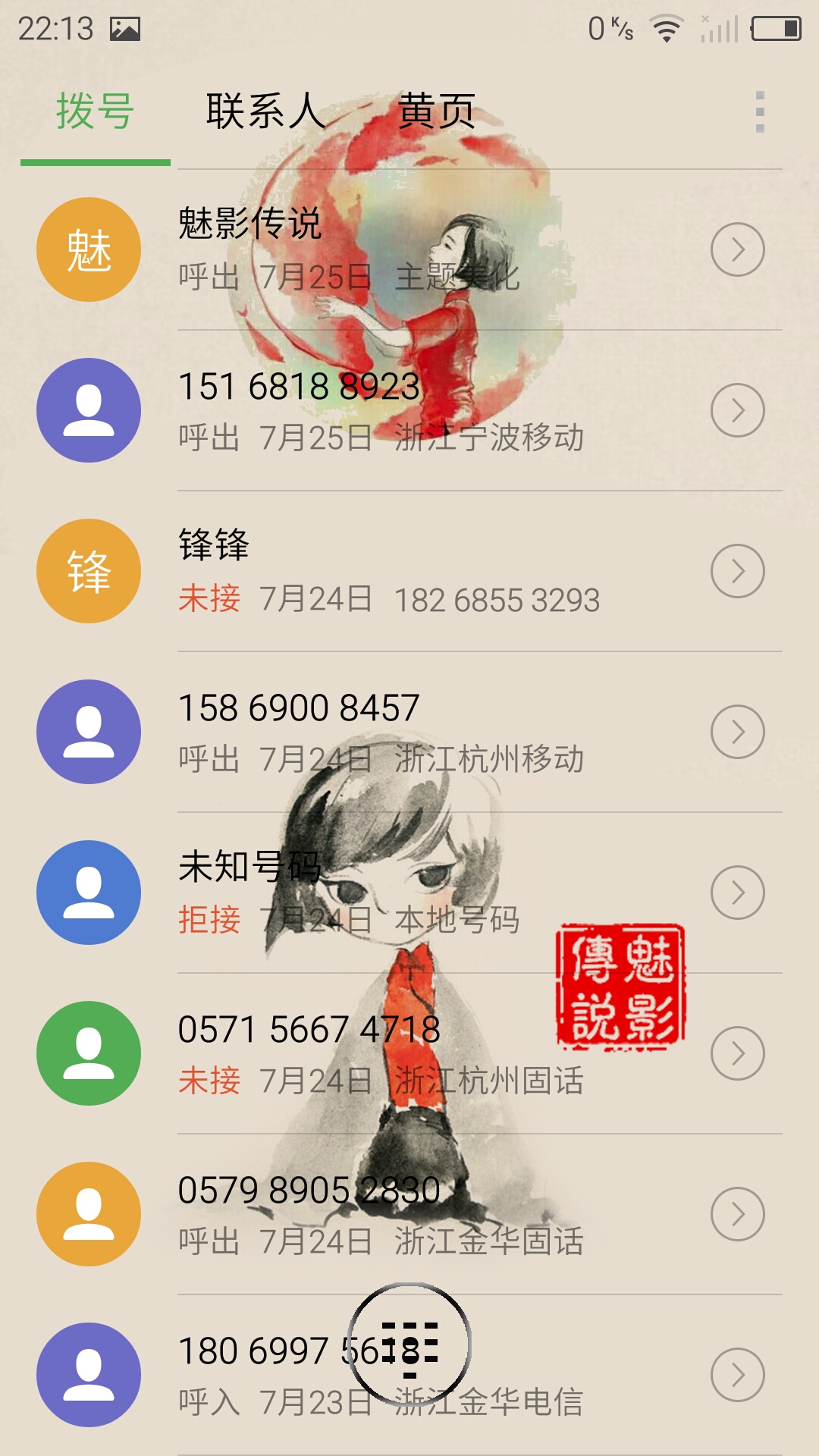This screenshot has width=819, height=1456.
Task: Open the overflow menu
Action: pos(760,112)
